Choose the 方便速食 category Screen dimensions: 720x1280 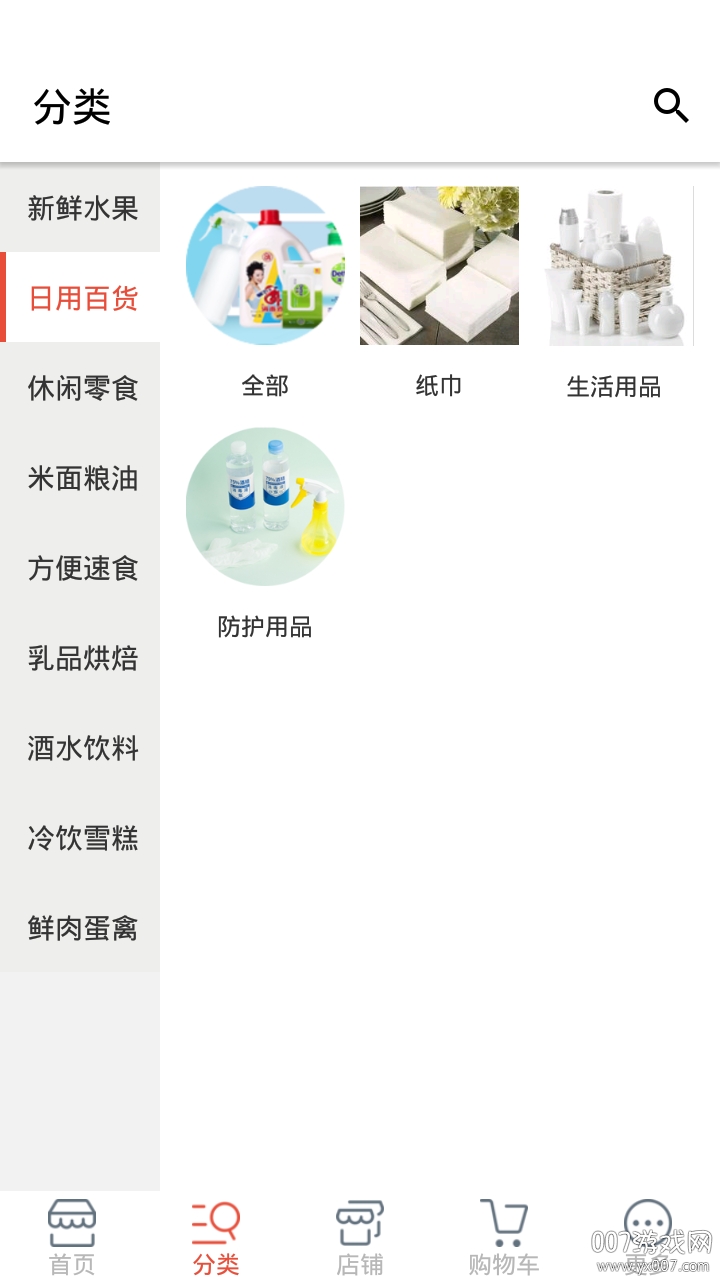point(82,568)
